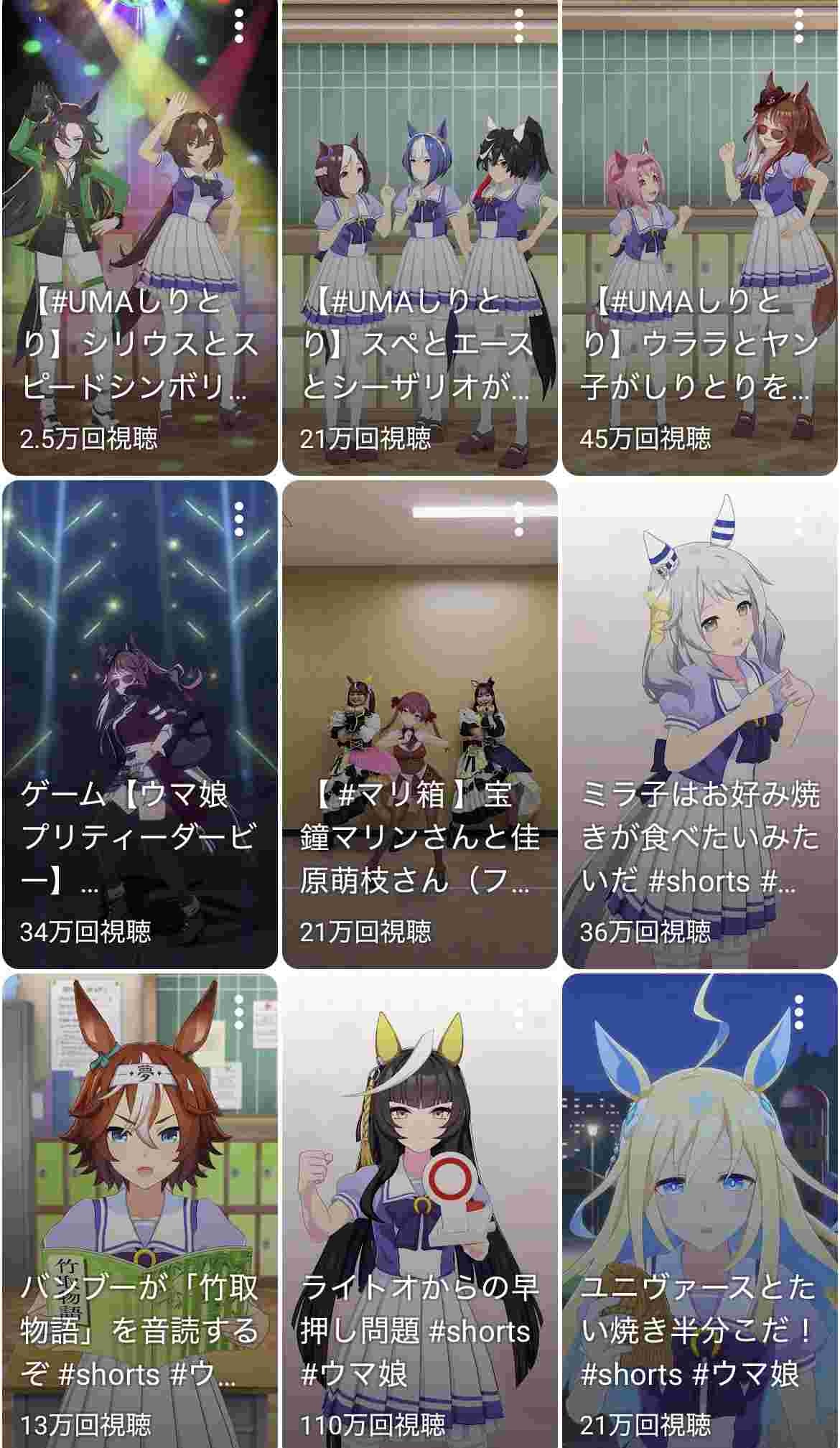Image resolution: width=840 pixels, height=1448 pixels.
Task: Open more options for スペとエースとシーザリオ short
Action: [519, 27]
